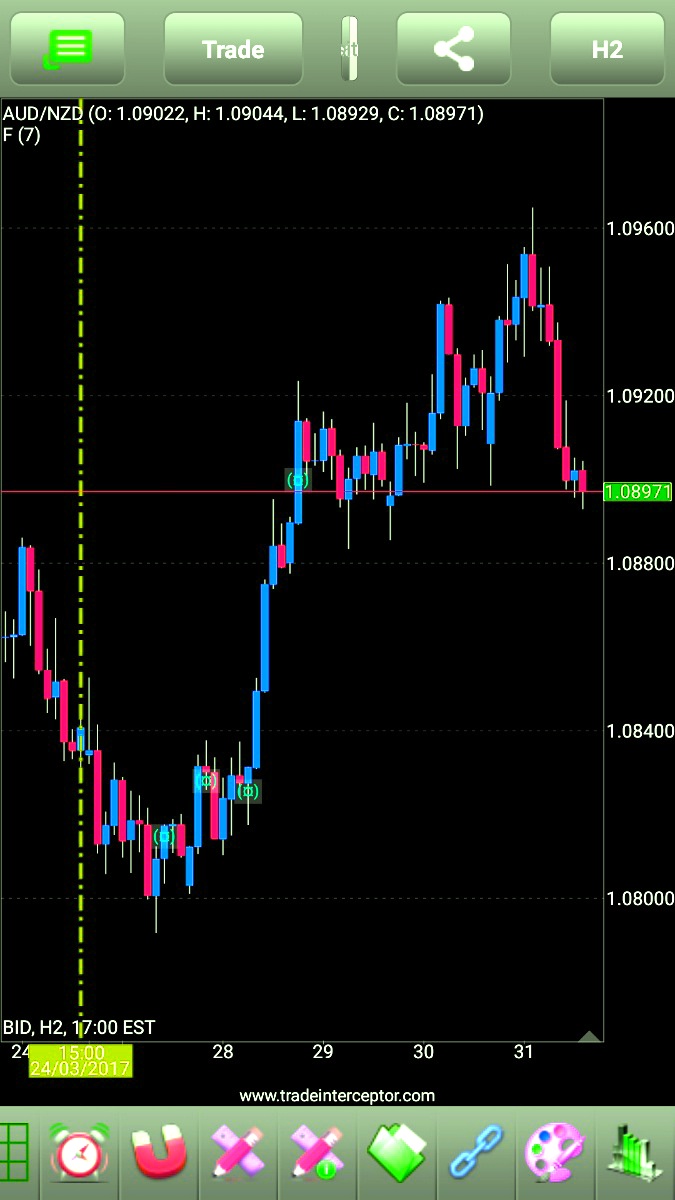Open the color palette settings

[555, 1153]
